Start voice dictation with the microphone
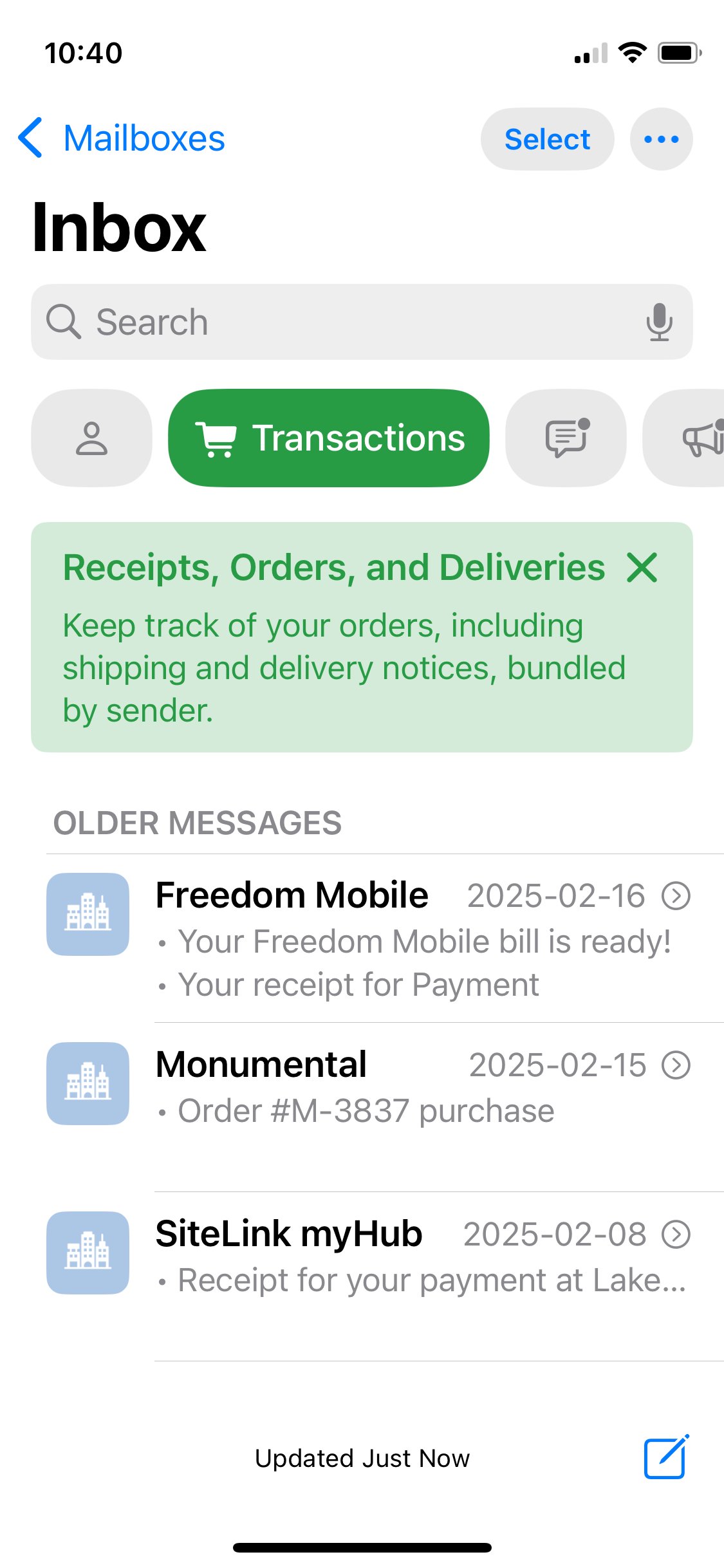 pos(659,322)
